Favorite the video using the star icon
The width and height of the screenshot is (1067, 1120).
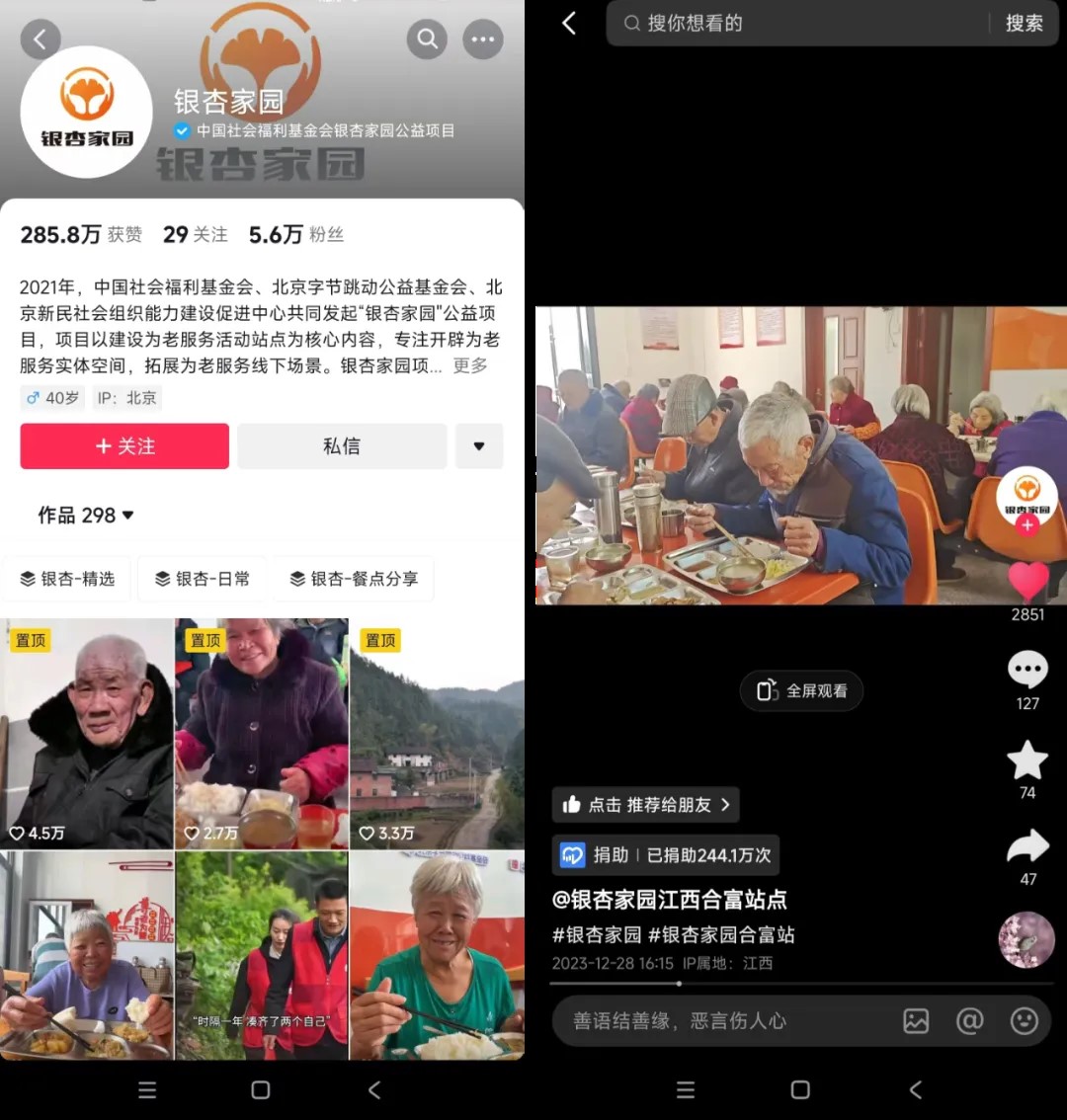[1027, 760]
